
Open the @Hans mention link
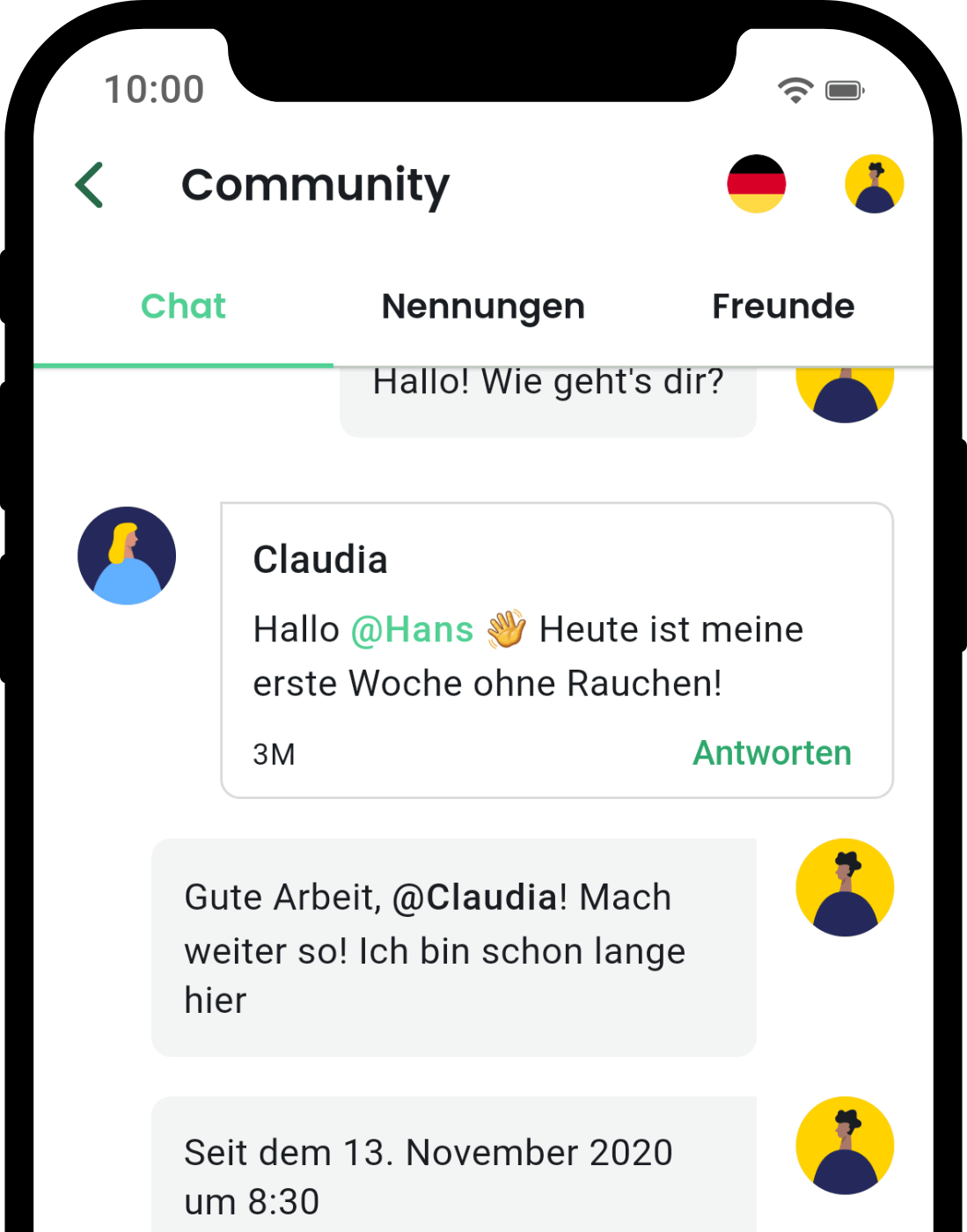click(x=412, y=630)
